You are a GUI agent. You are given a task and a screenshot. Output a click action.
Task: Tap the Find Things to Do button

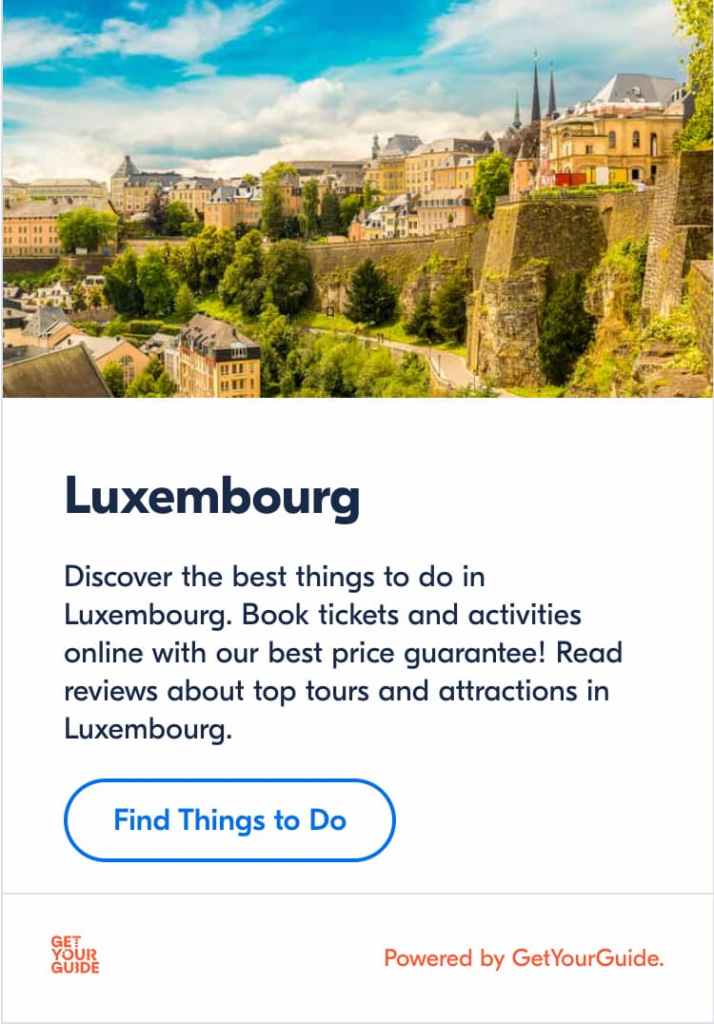point(230,821)
